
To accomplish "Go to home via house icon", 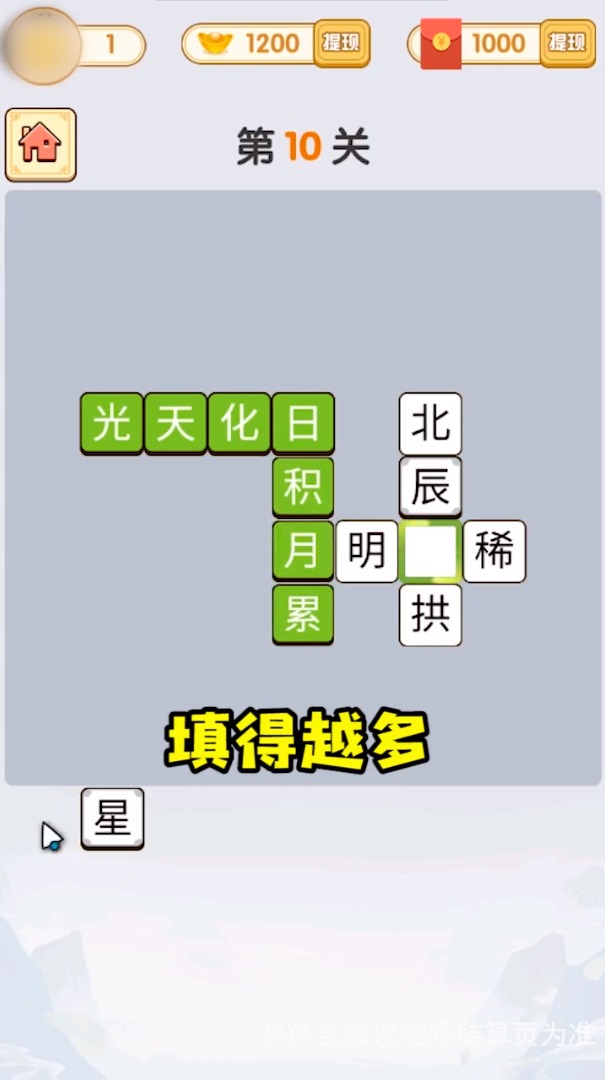I will click(x=41, y=145).
